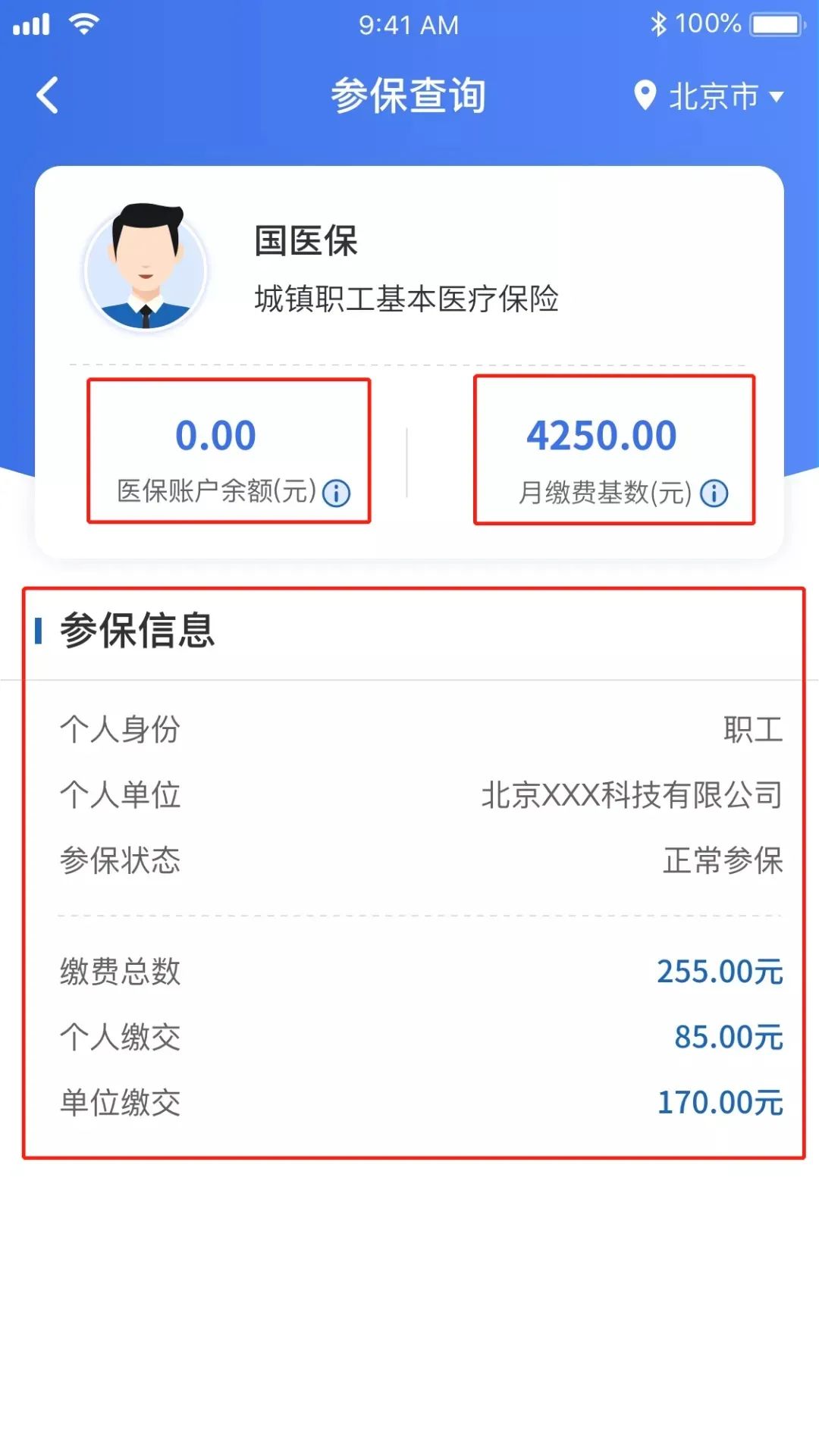
Task: Tap info icon beside 医保账户余额
Action: (336, 493)
